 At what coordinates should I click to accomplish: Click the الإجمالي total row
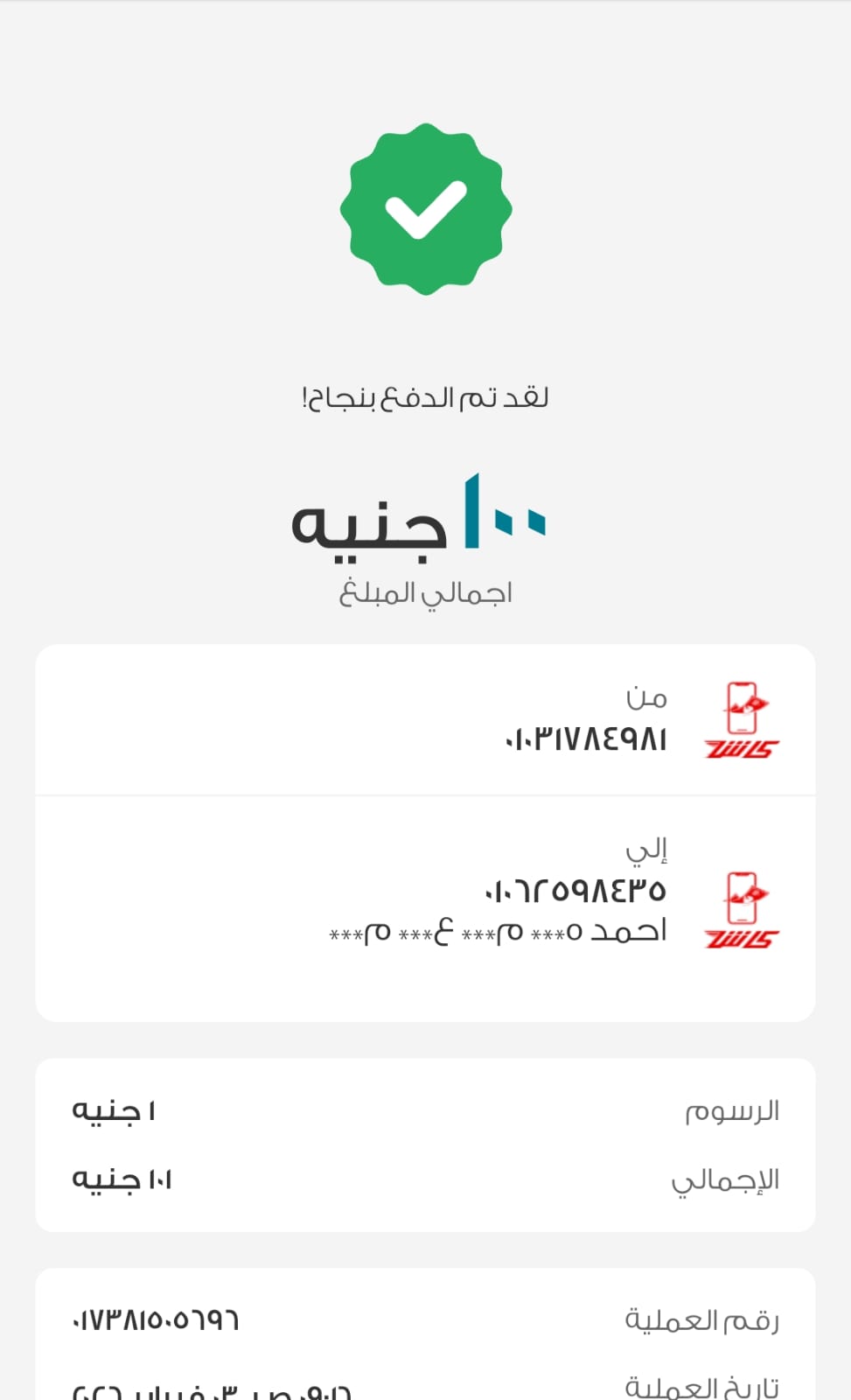click(425, 1179)
